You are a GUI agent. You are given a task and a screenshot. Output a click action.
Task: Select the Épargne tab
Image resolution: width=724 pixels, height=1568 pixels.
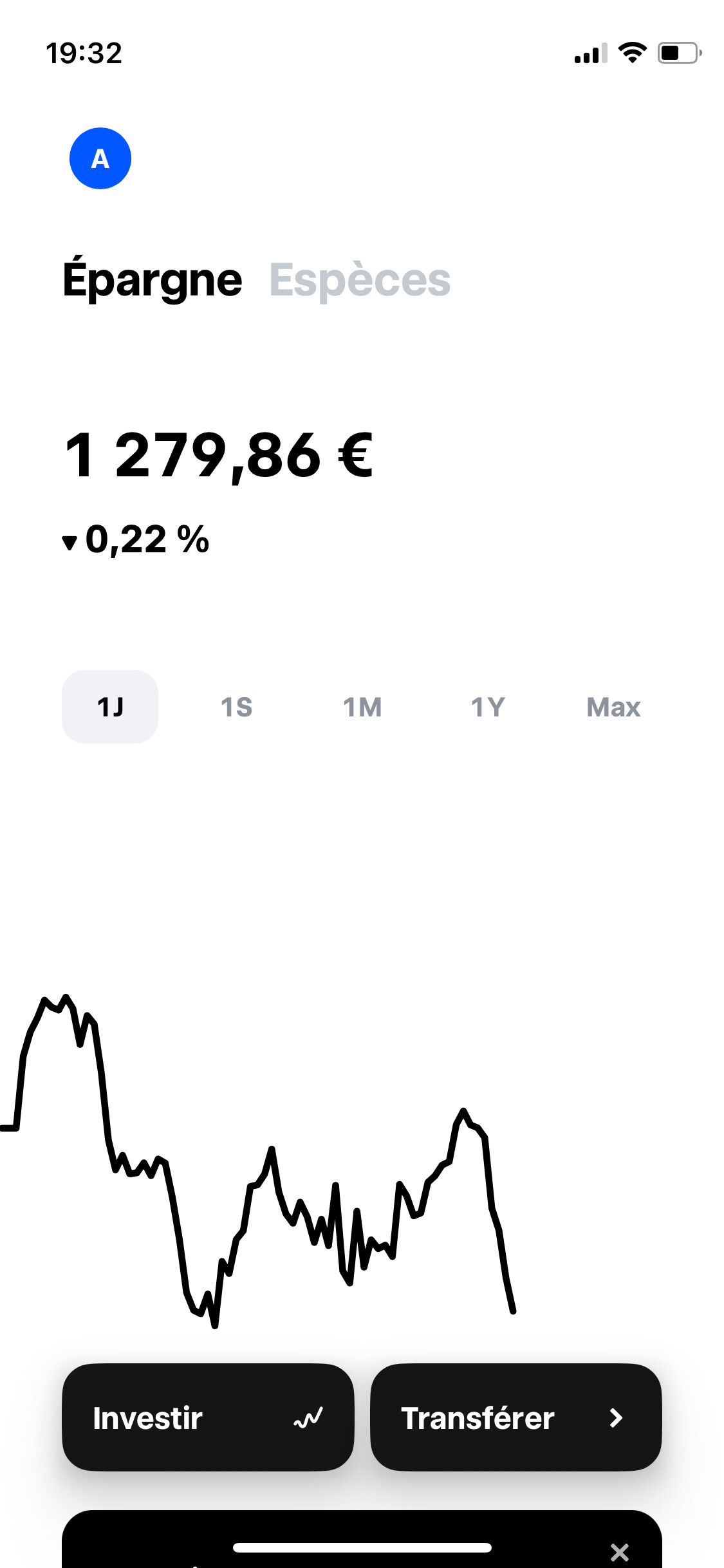(153, 279)
